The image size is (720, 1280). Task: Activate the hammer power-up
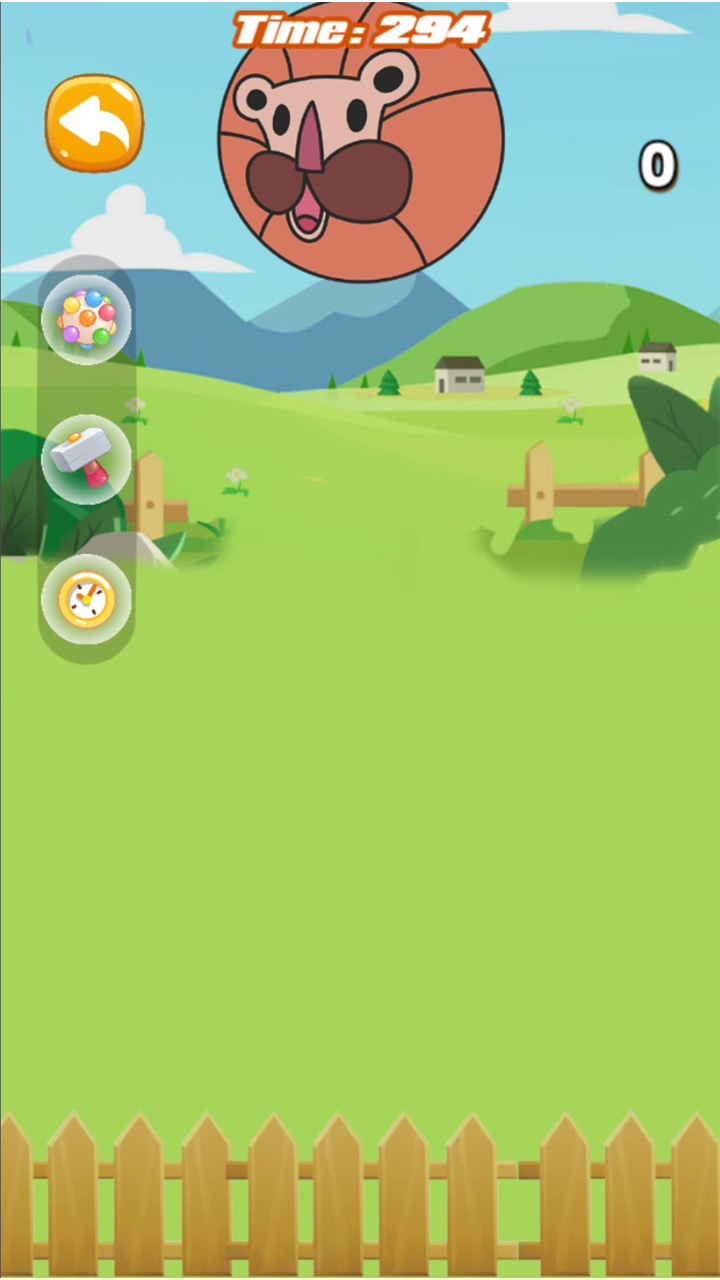tap(86, 459)
